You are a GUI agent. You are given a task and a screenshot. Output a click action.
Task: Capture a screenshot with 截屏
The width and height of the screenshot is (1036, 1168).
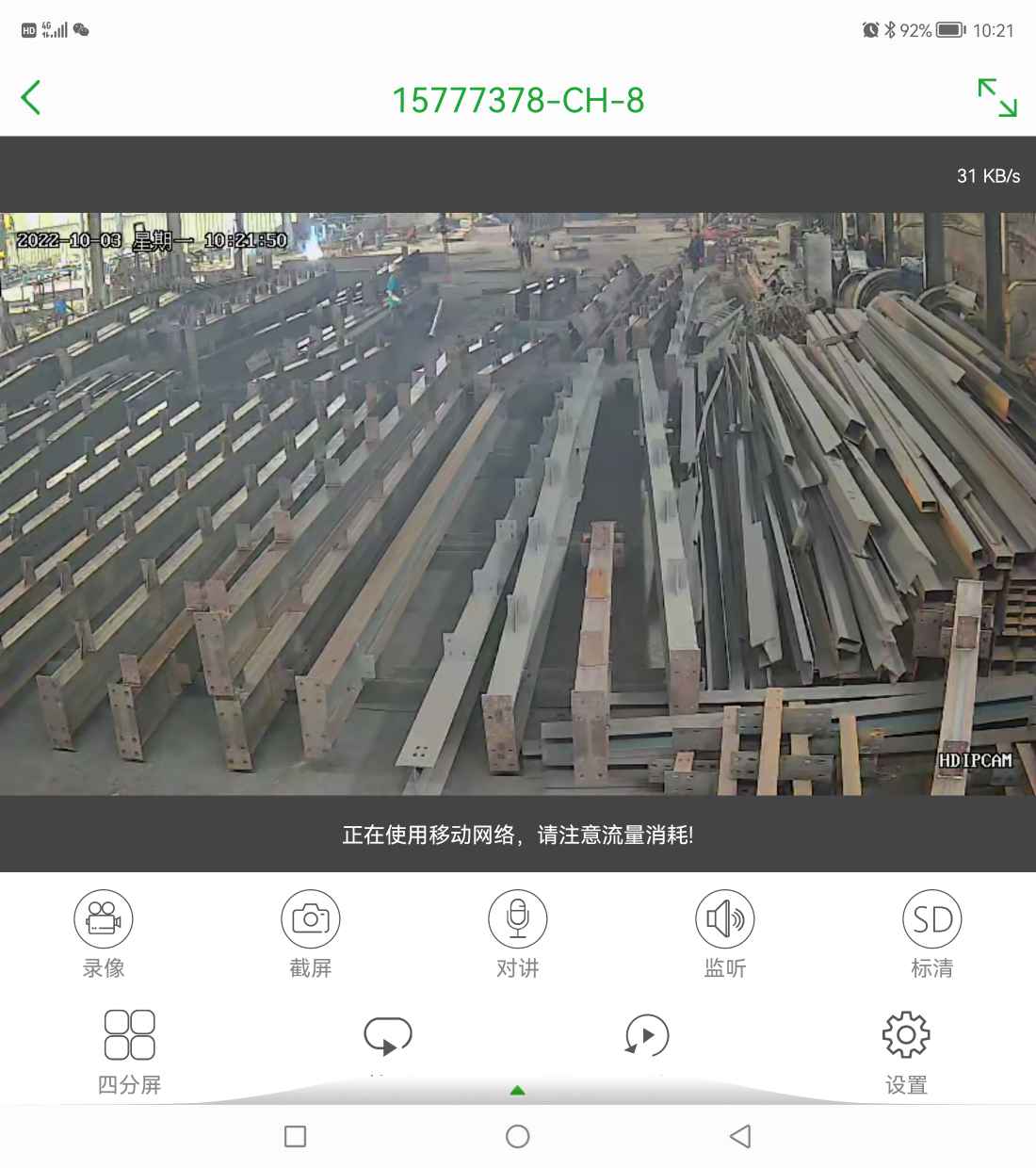click(x=311, y=918)
